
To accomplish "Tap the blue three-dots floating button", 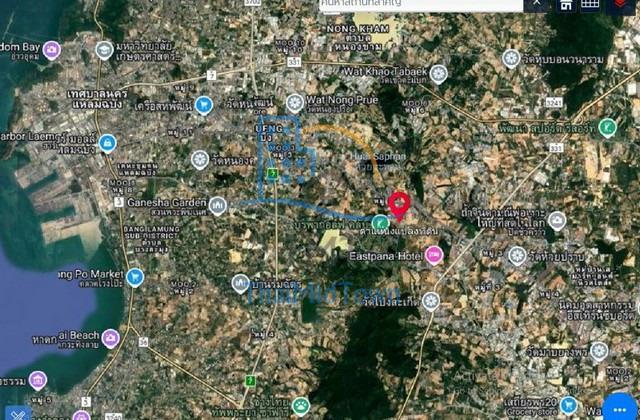I will pos(617,409).
